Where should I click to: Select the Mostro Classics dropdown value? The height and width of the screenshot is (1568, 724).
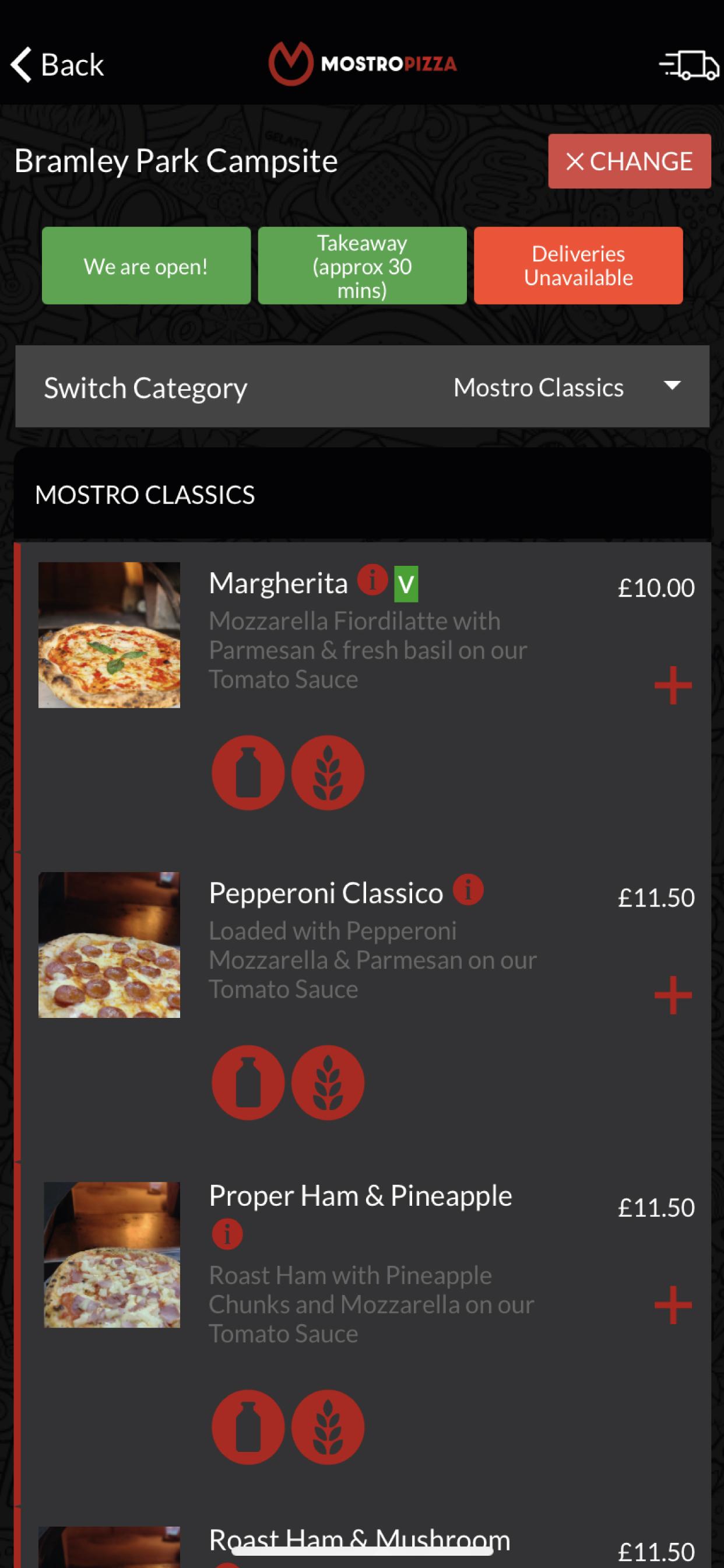point(538,387)
